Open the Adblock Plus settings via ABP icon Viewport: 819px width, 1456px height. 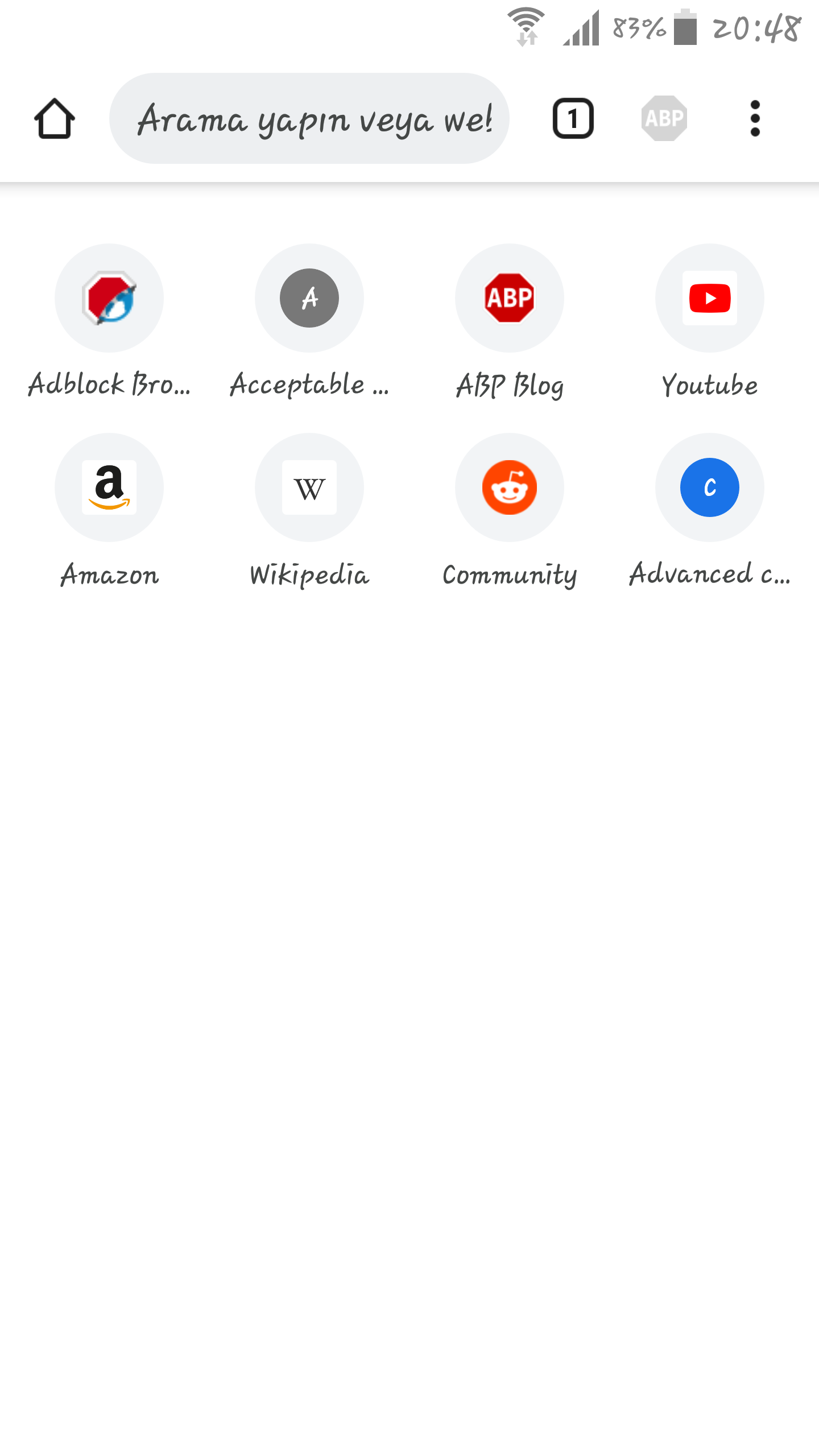click(664, 118)
